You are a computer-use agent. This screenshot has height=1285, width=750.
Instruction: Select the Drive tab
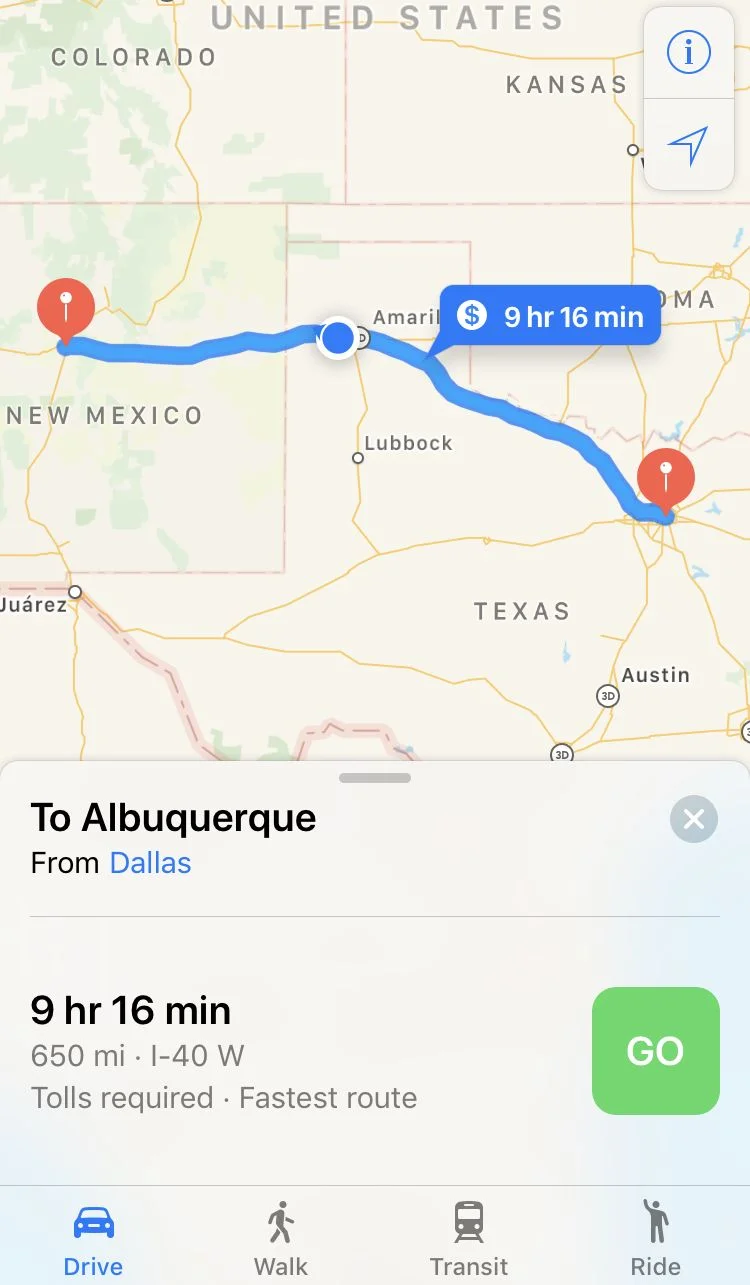click(x=93, y=1239)
